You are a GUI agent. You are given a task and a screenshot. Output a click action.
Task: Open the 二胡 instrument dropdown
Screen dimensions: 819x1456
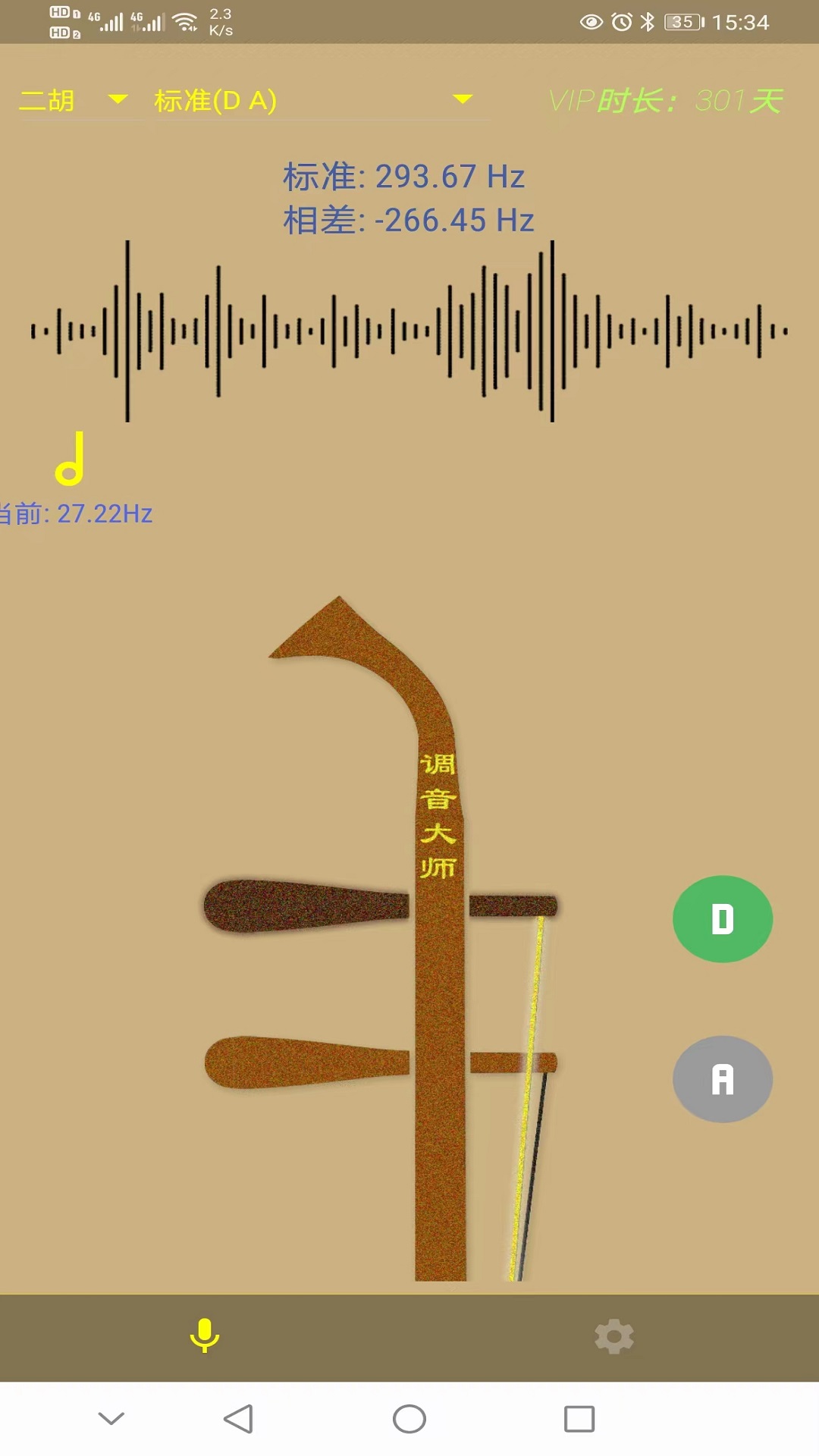click(x=74, y=100)
